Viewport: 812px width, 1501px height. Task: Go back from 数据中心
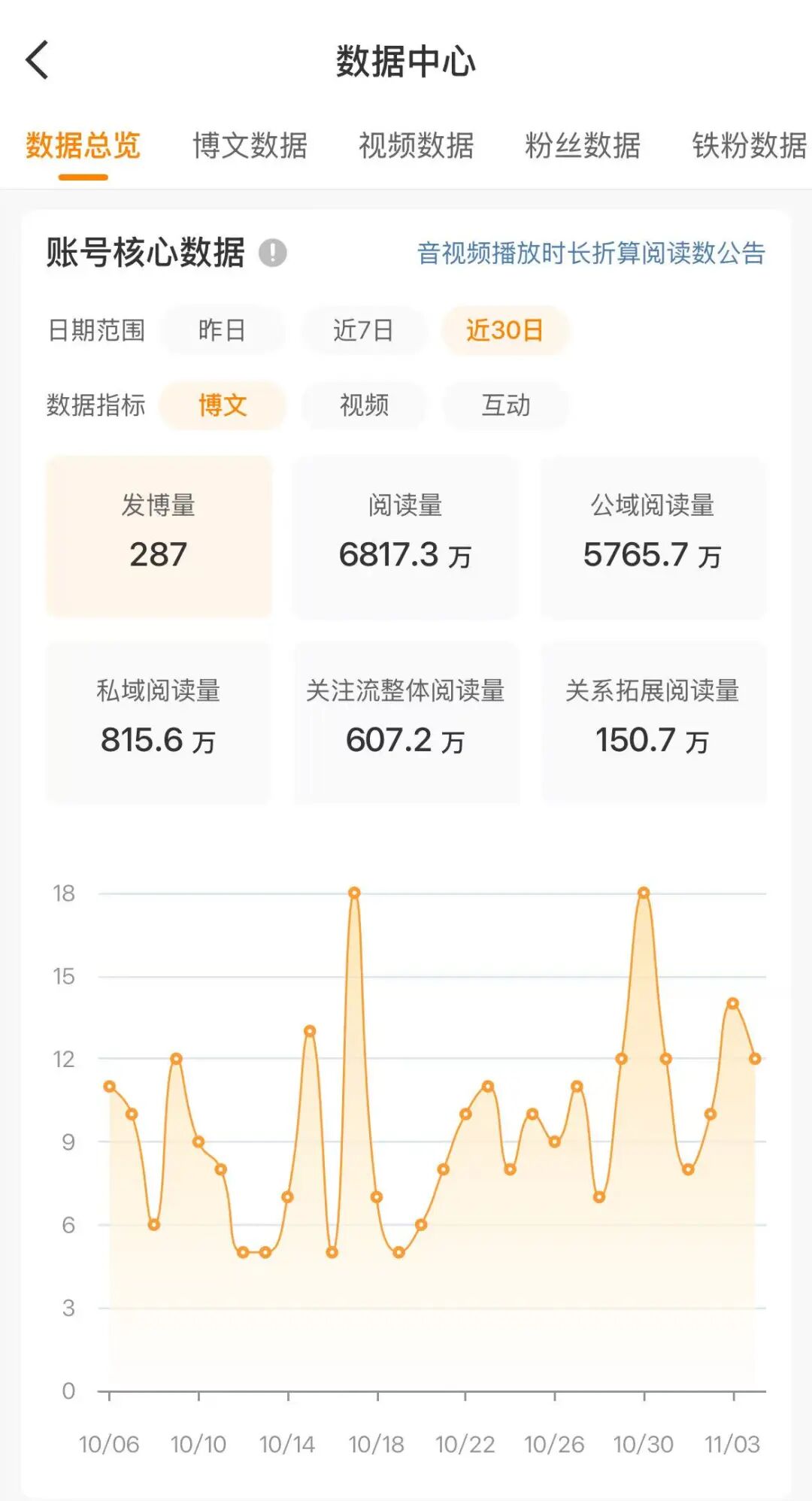(x=37, y=60)
